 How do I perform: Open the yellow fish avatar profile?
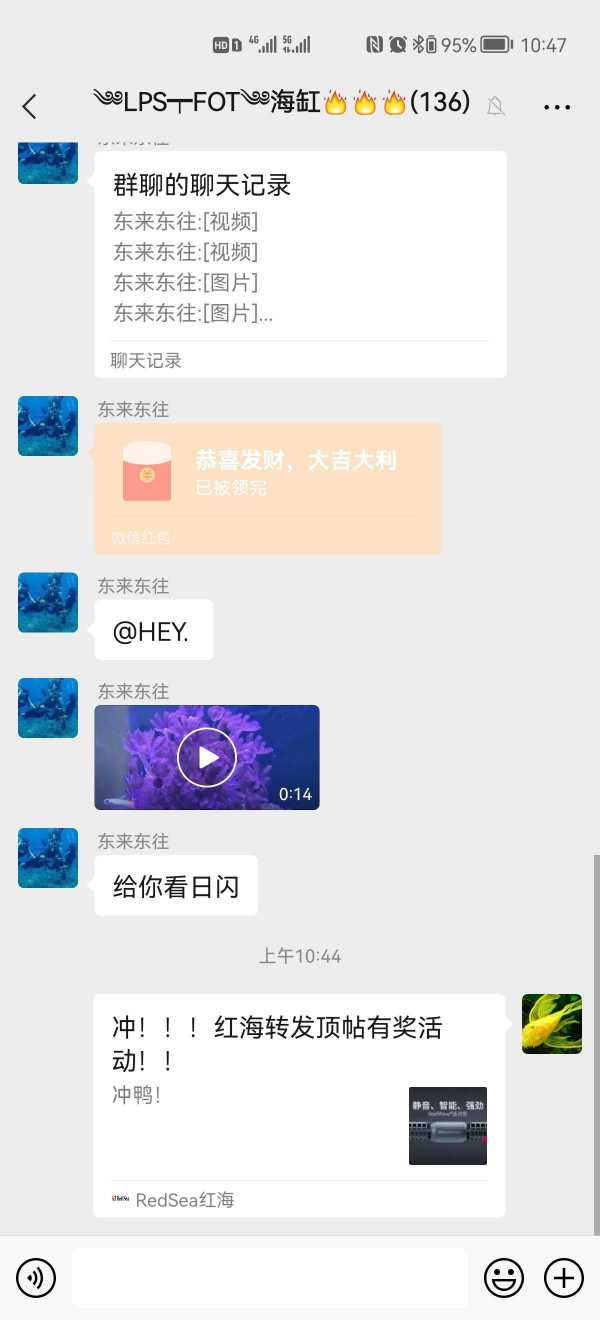[x=552, y=1023]
